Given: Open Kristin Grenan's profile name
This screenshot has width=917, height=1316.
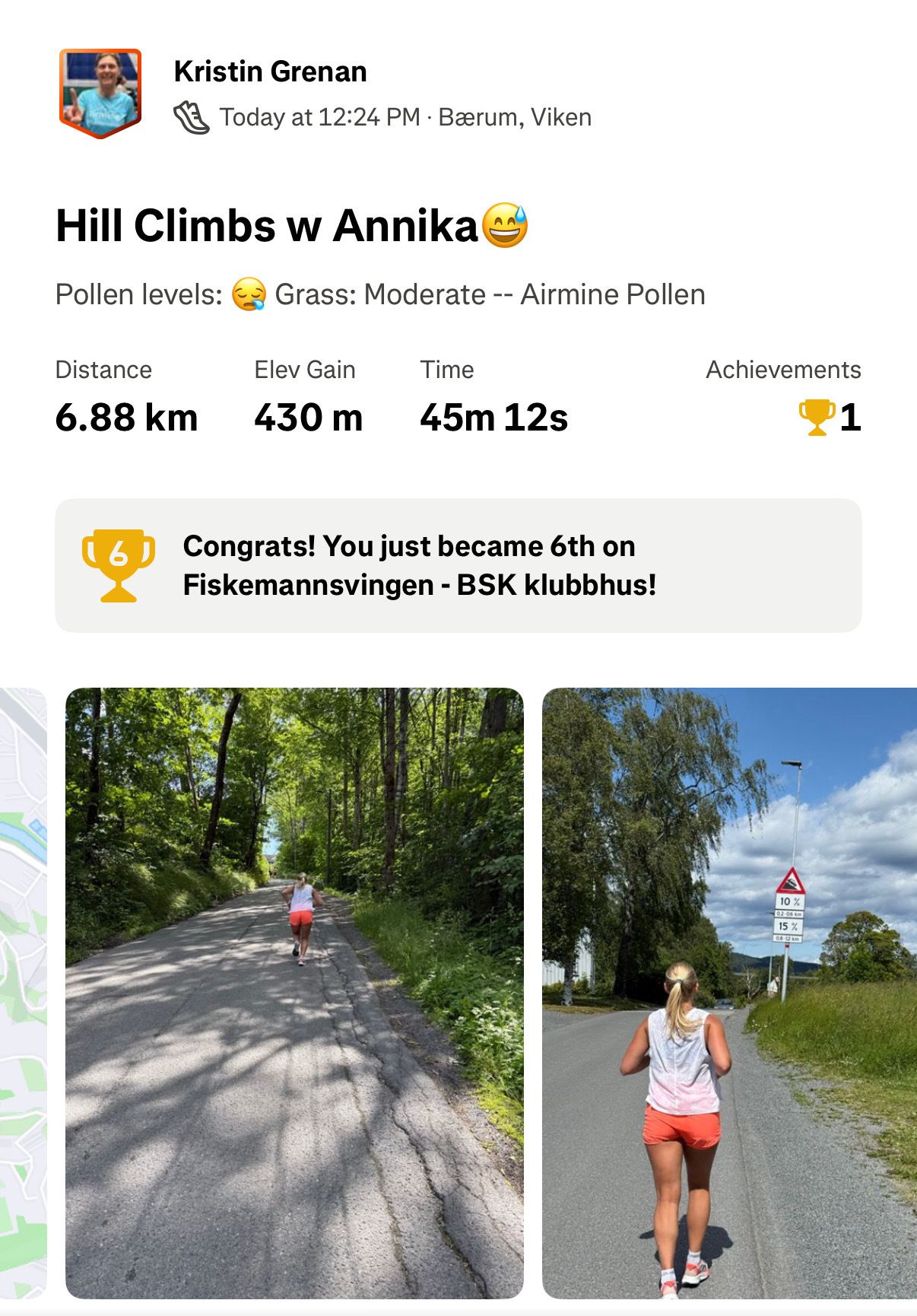Looking at the screenshot, I should pyautogui.click(x=270, y=72).
